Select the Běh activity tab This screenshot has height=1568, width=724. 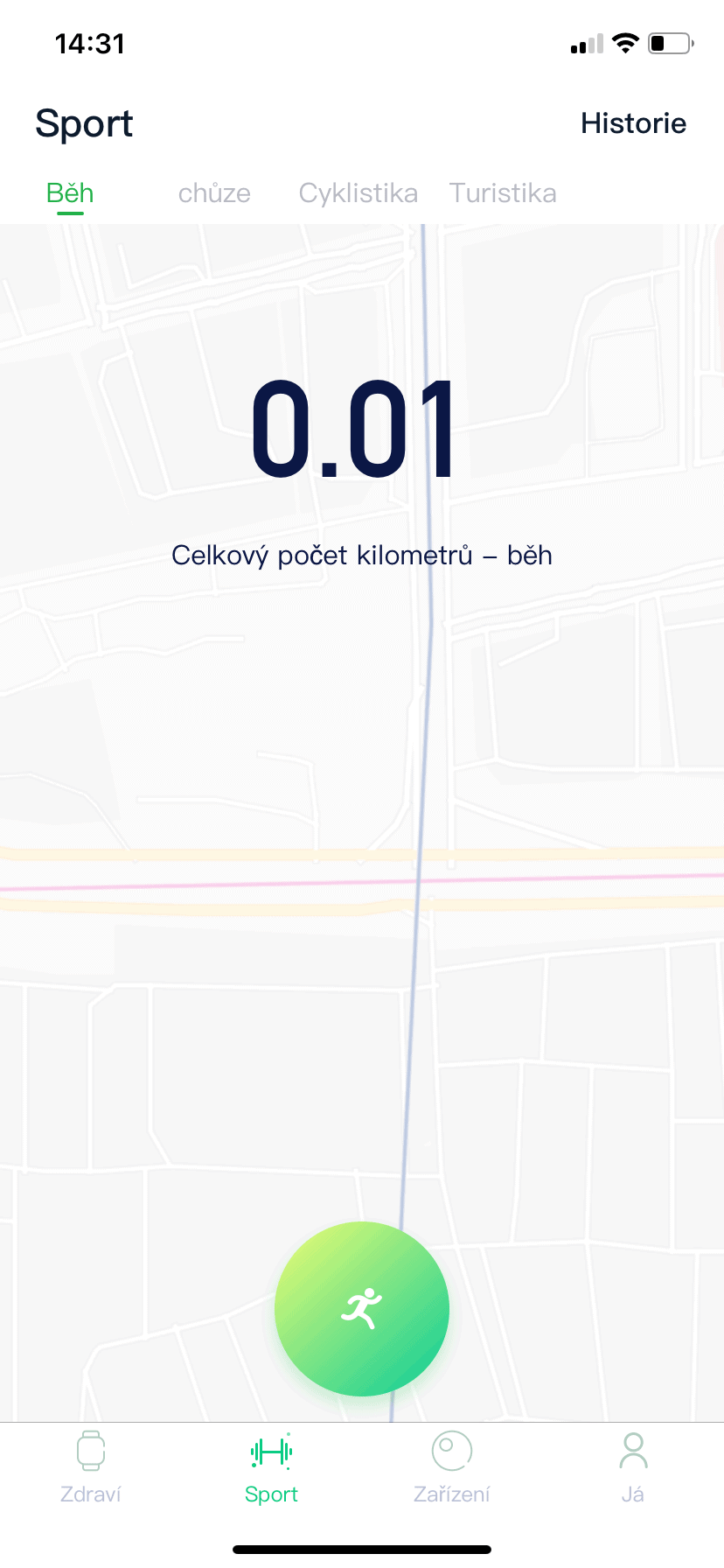pyautogui.click(x=70, y=192)
